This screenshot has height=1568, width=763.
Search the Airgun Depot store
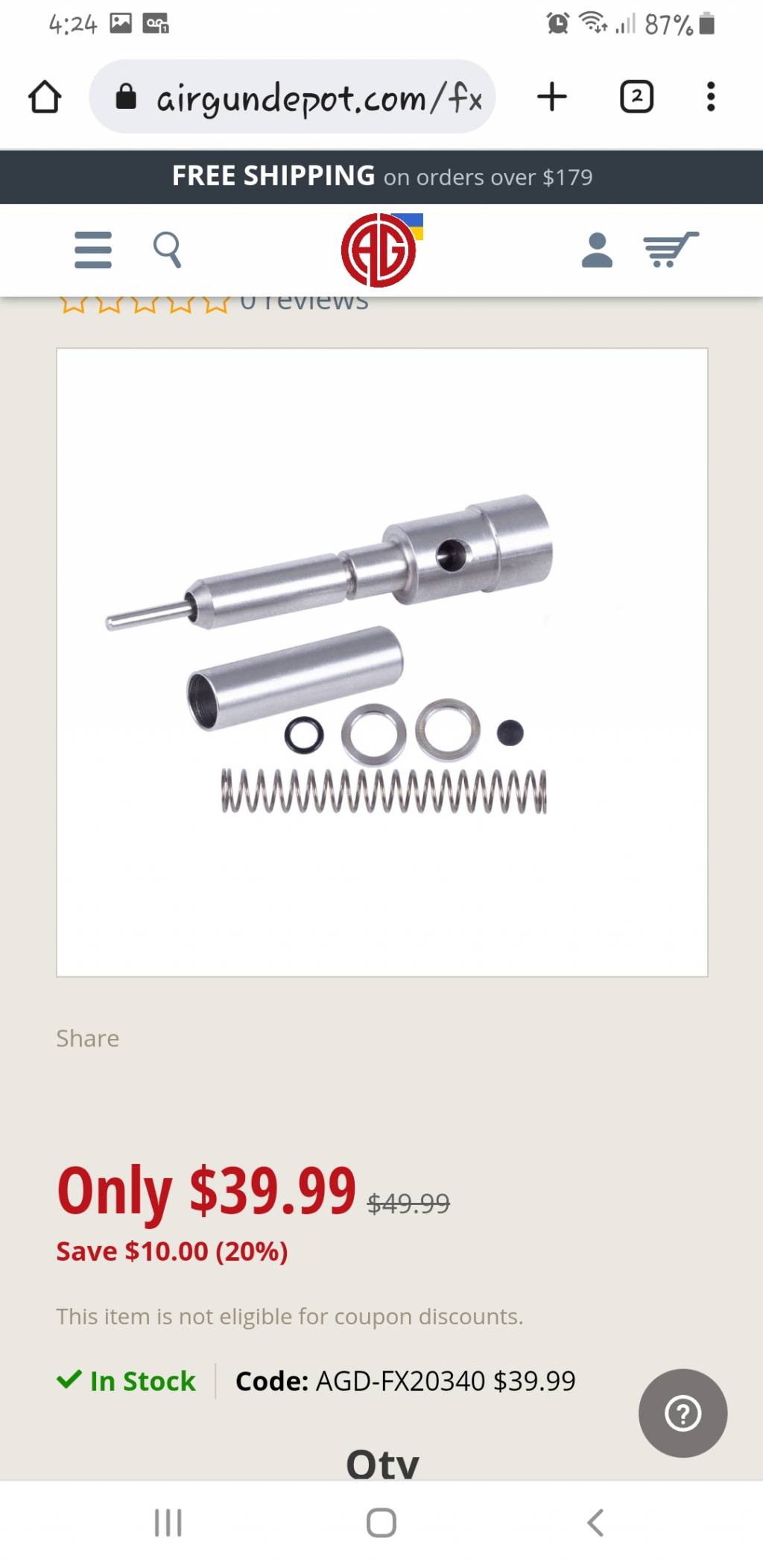167,250
